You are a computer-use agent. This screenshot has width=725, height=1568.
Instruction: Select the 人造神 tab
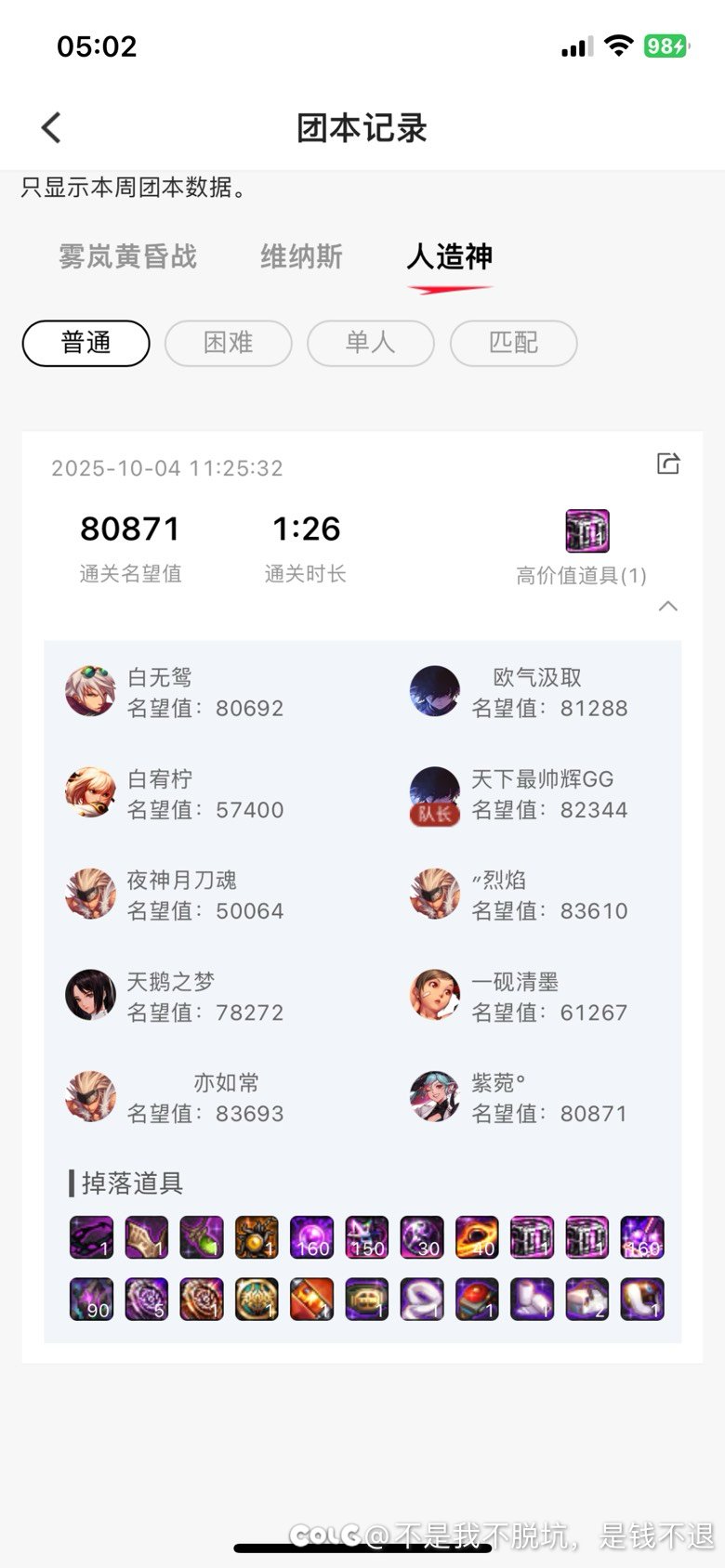point(450,256)
